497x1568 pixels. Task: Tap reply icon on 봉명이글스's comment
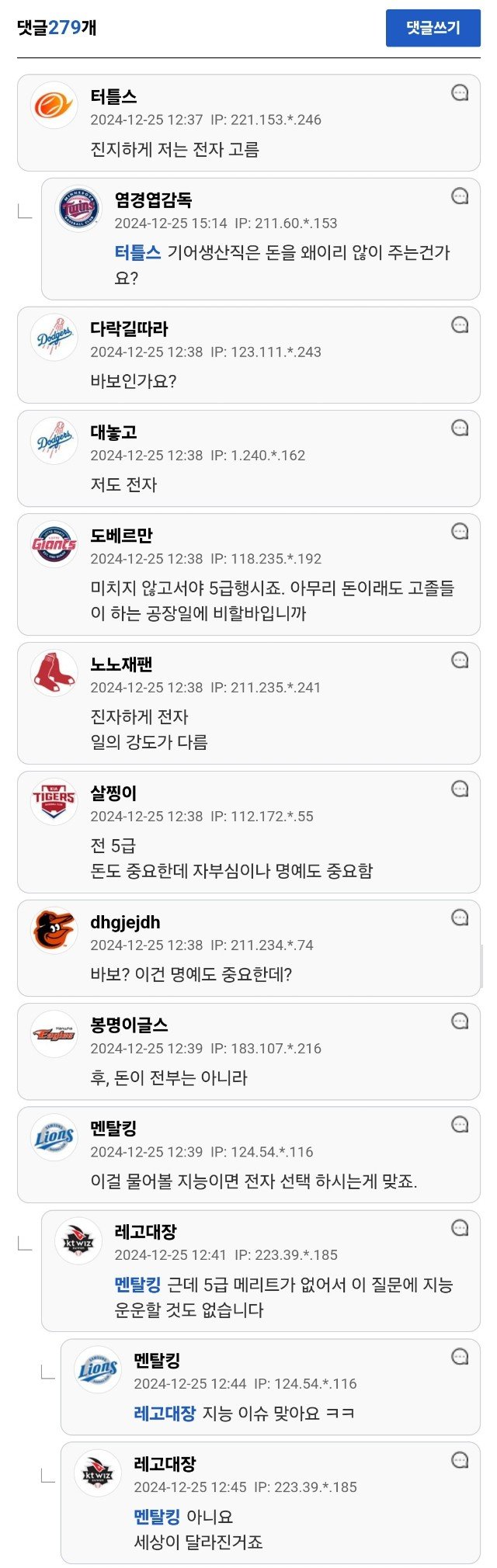point(460,1022)
